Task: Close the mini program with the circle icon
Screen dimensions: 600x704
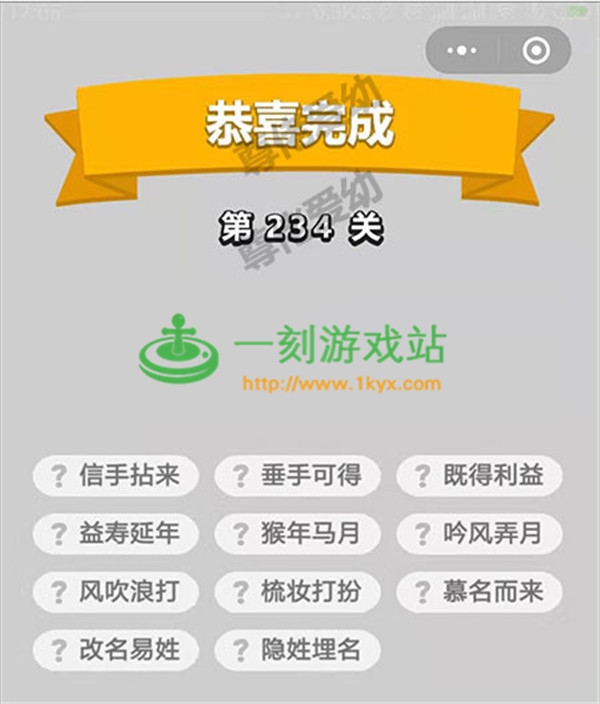Action: tap(535, 50)
